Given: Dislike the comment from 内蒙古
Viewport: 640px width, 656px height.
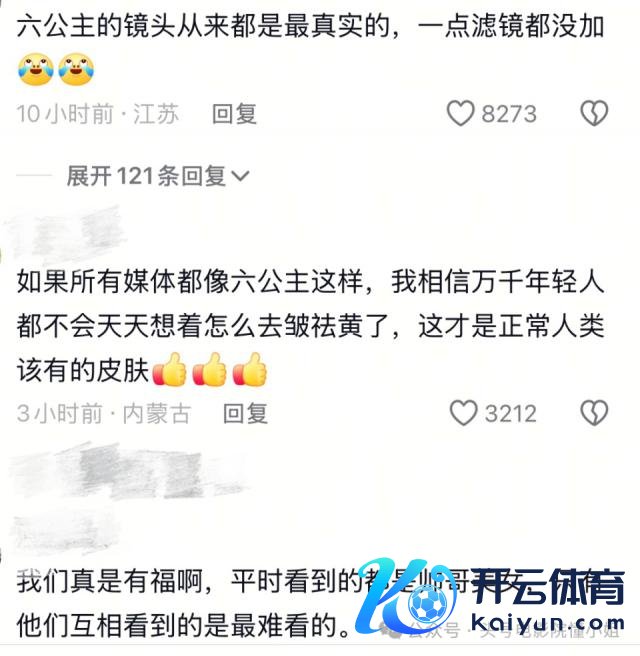Looking at the screenshot, I should click(594, 412).
